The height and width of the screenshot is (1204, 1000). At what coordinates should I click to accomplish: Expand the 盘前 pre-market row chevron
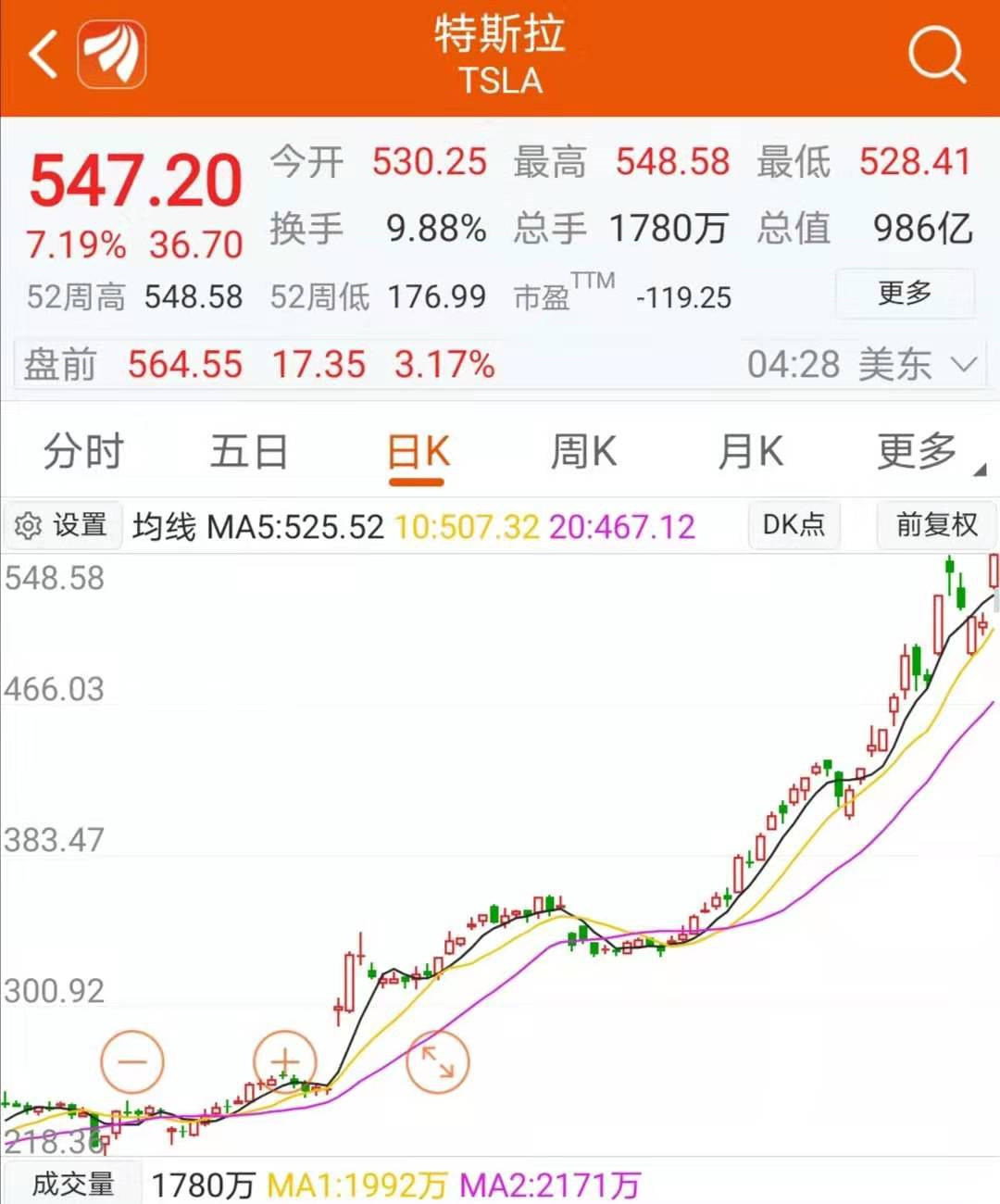pos(964,364)
